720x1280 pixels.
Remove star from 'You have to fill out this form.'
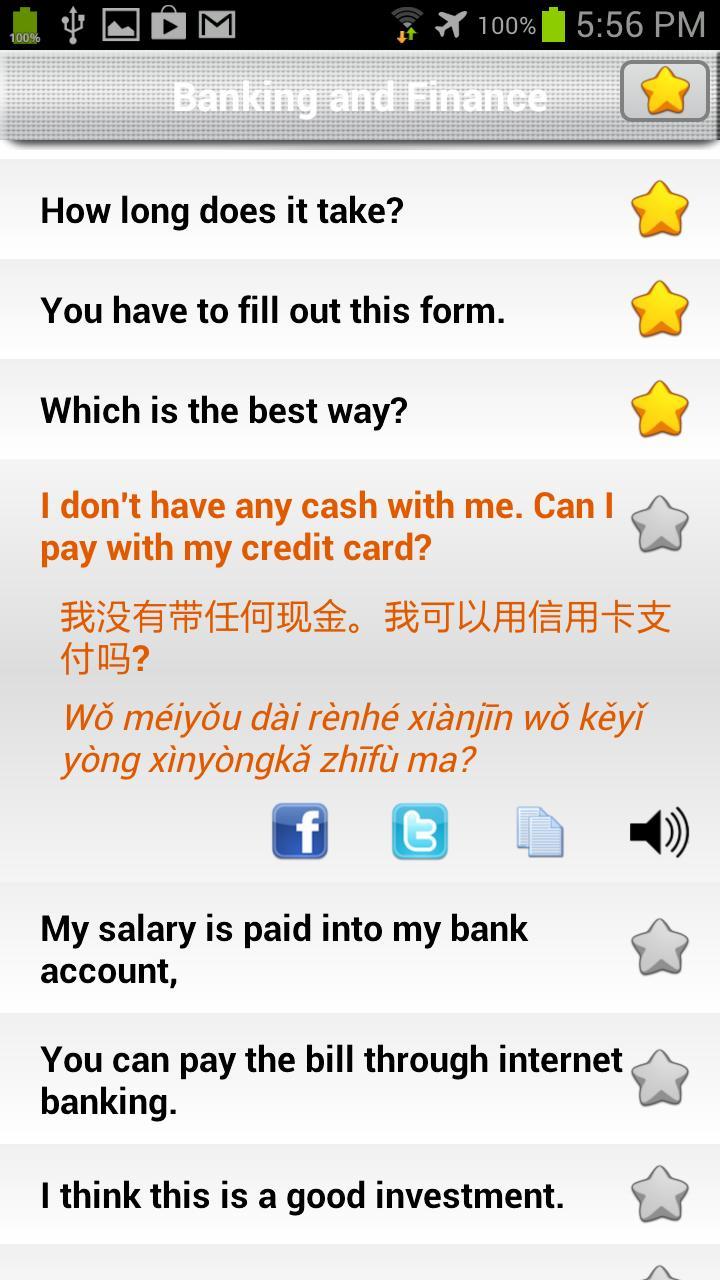[660, 310]
